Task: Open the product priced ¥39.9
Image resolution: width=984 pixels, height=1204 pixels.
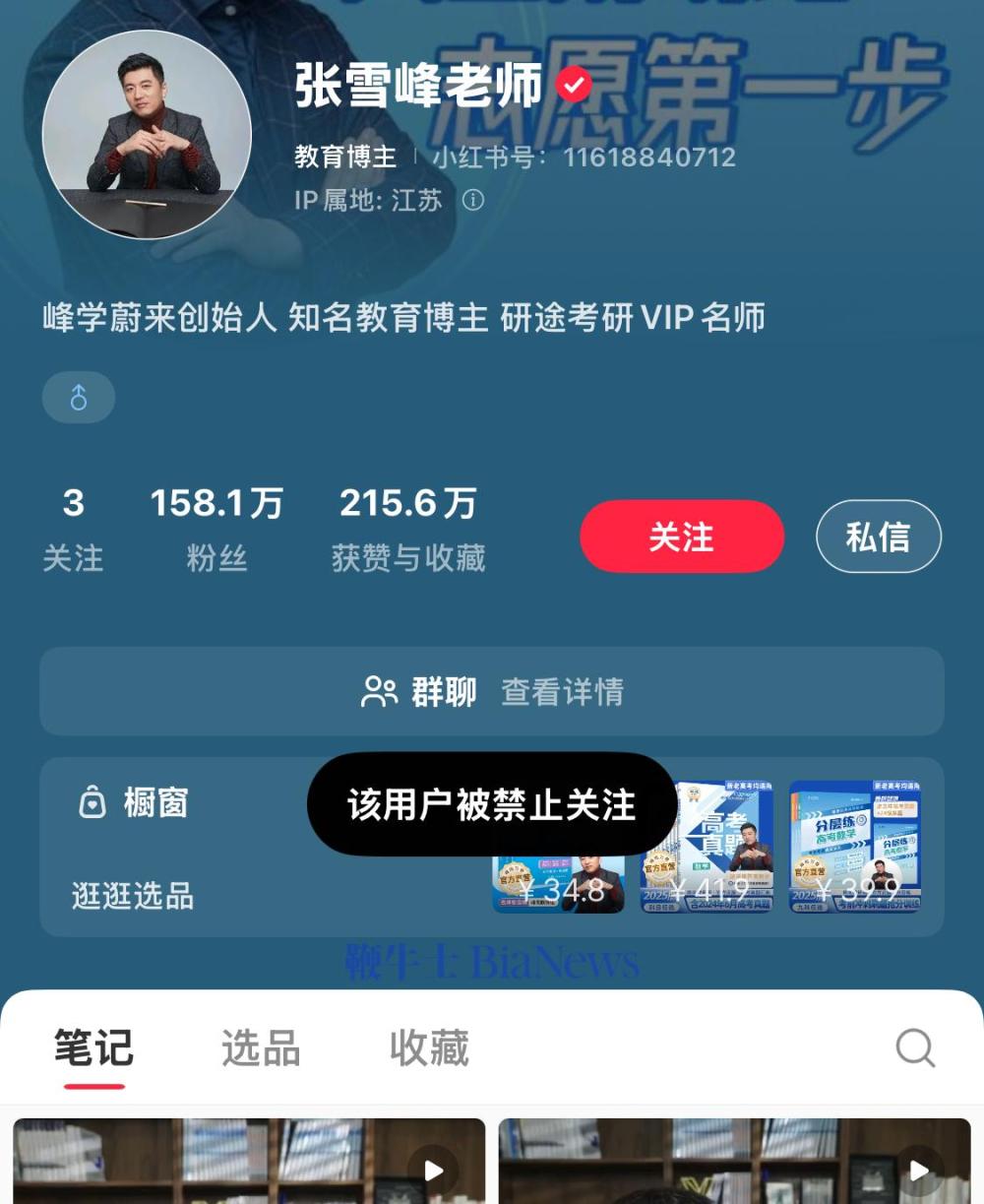Action: tap(854, 849)
